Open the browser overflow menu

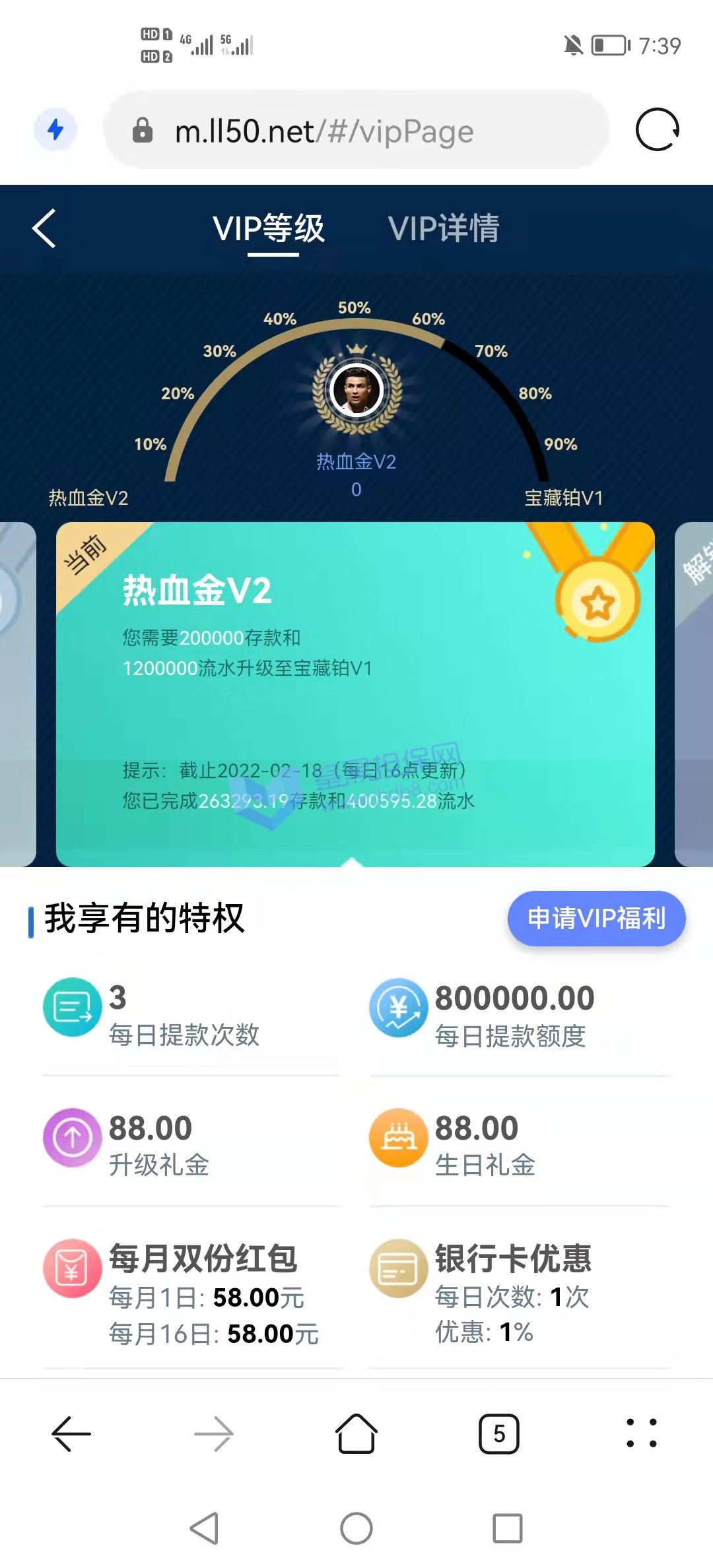pyautogui.click(x=641, y=1433)
